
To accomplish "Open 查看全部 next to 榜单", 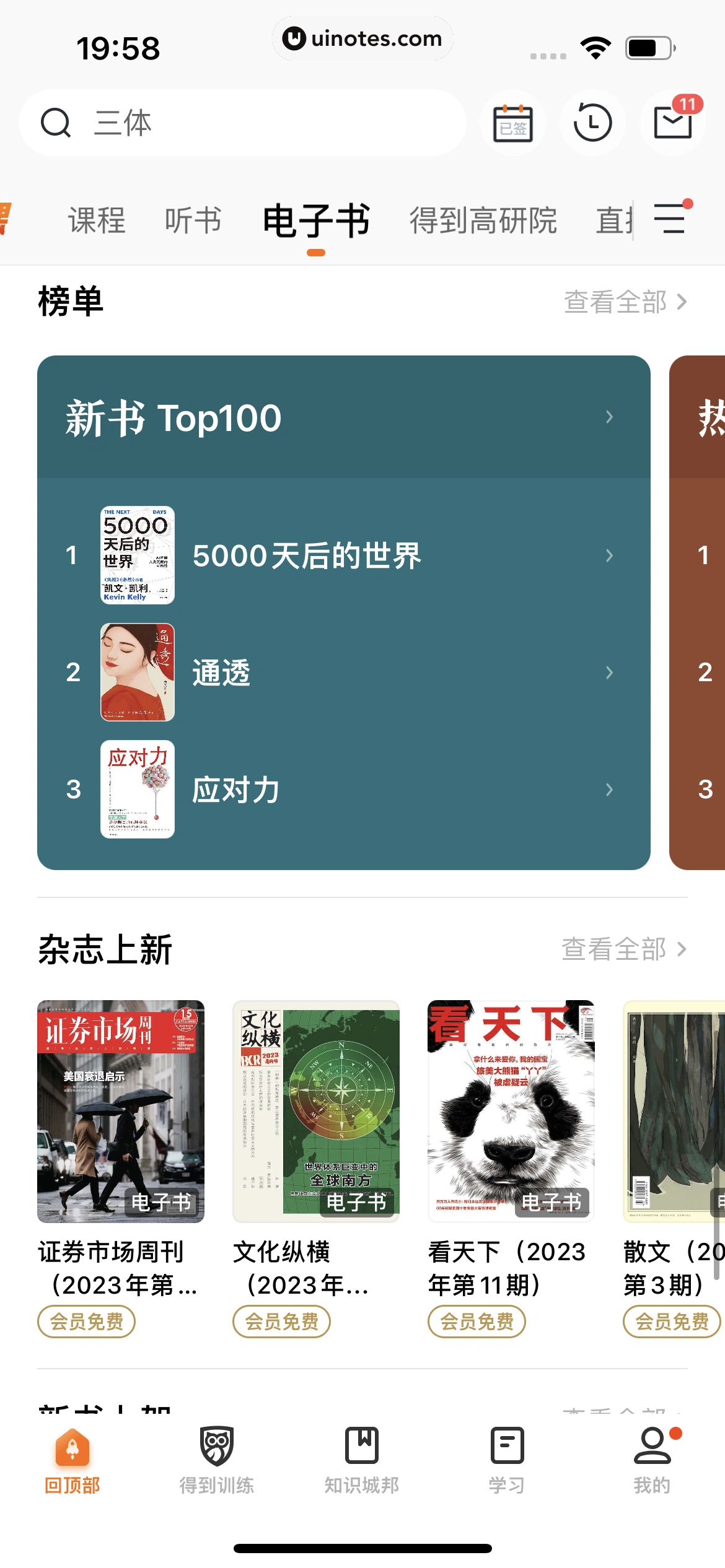I will [x=620, y=303].
